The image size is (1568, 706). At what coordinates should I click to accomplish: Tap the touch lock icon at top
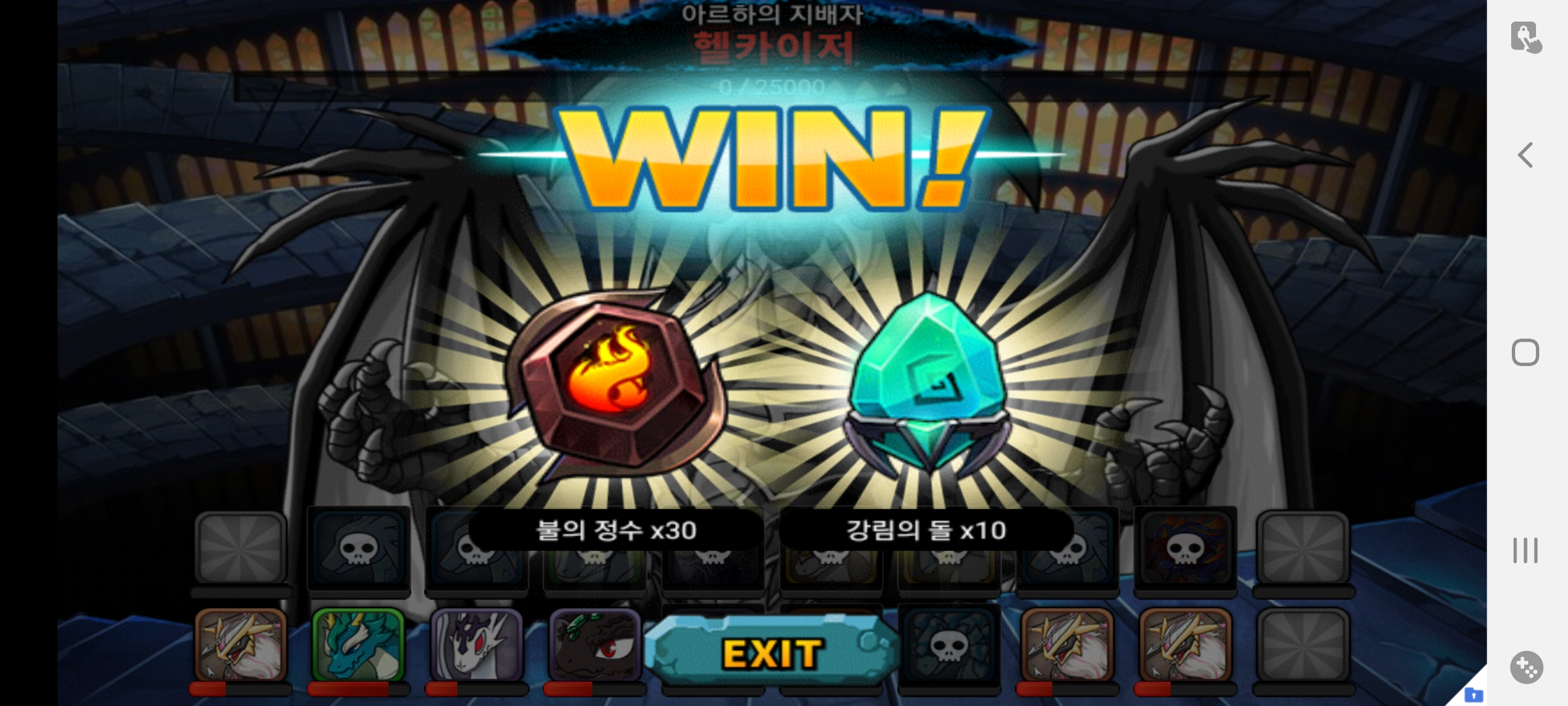click(x=1526, y=37)
